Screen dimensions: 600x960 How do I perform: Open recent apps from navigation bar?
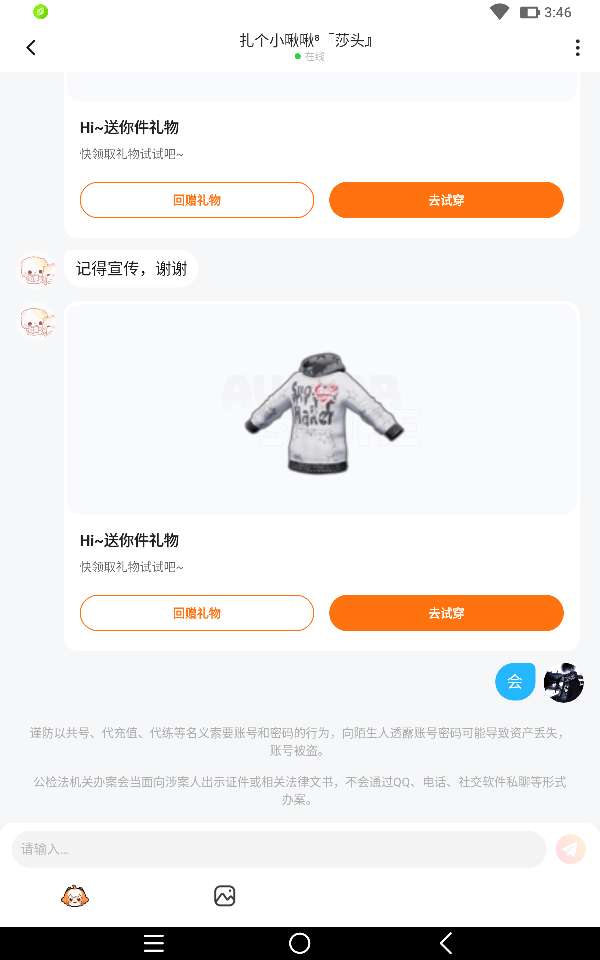154,943
